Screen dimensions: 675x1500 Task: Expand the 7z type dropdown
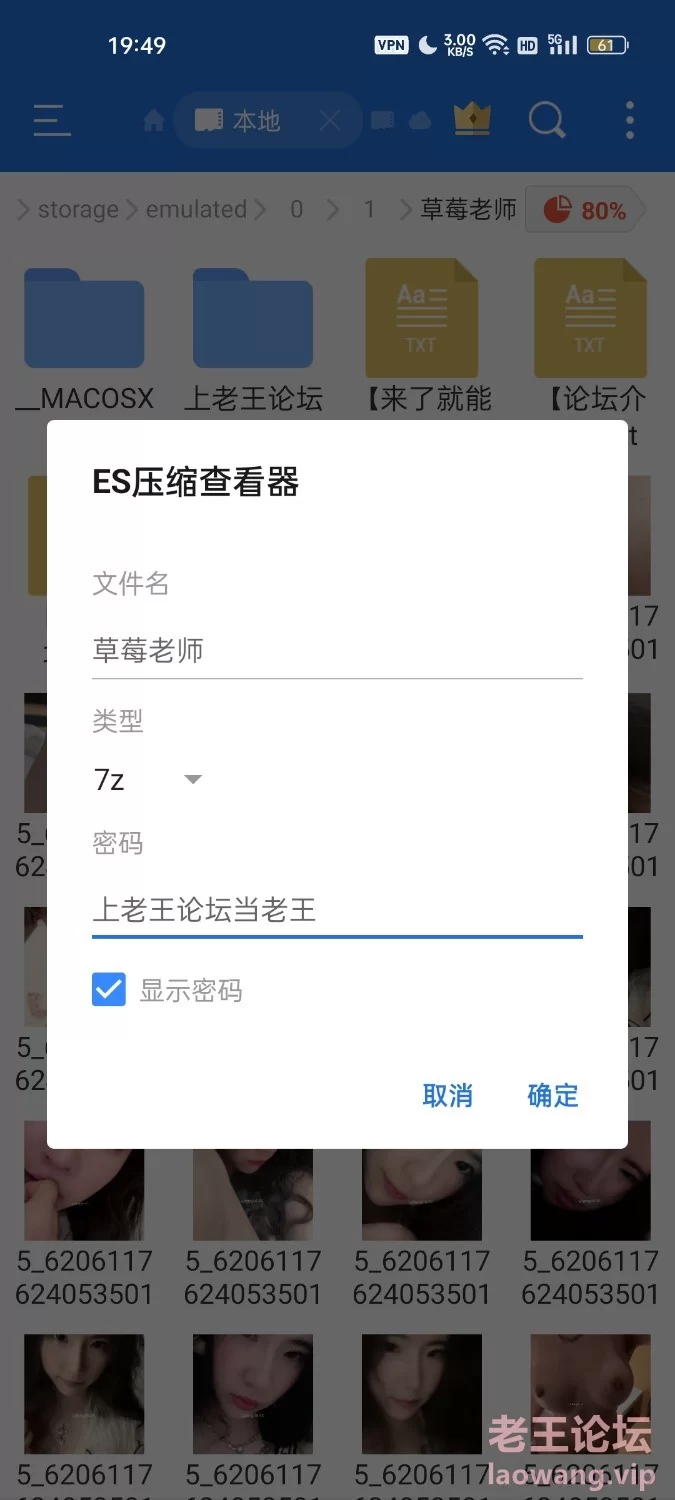pos(148,780)
